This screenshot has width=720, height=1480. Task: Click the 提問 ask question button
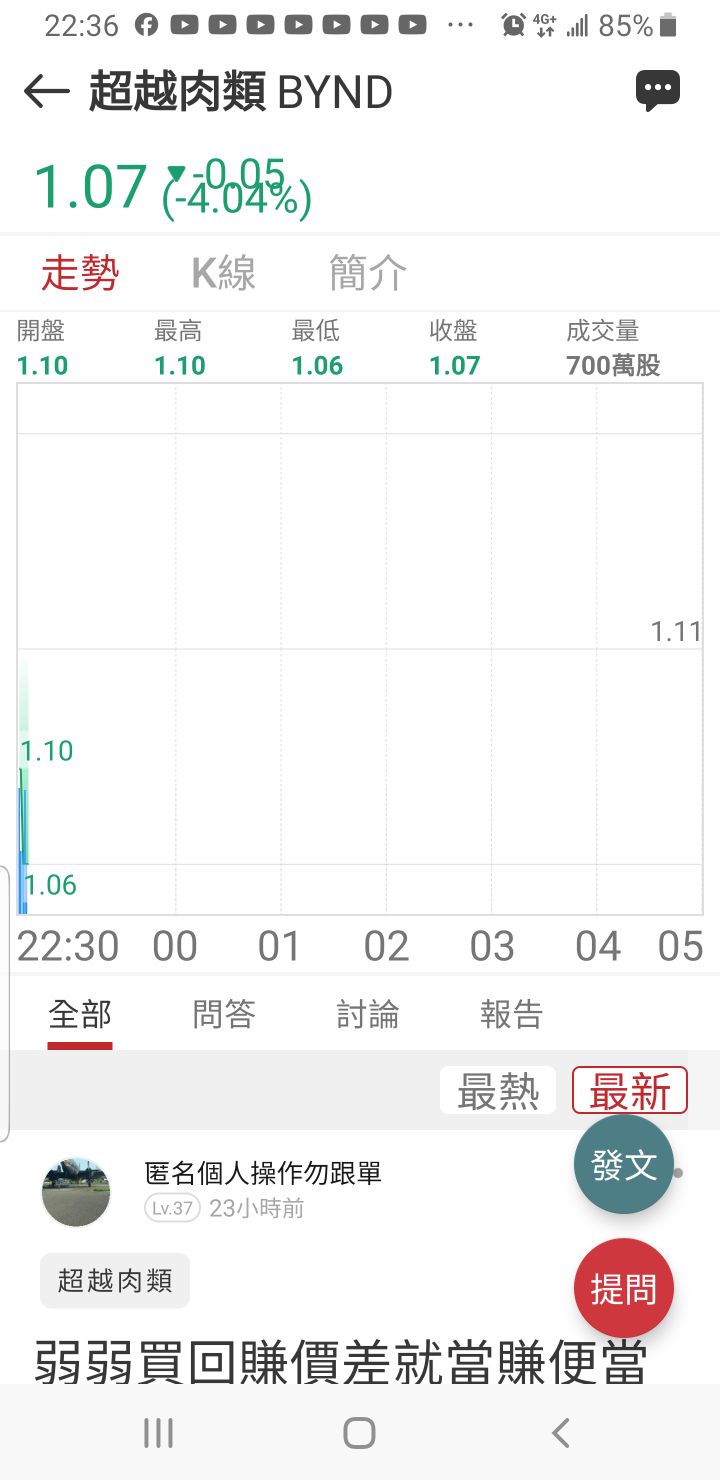click(x=623, y=1288)
